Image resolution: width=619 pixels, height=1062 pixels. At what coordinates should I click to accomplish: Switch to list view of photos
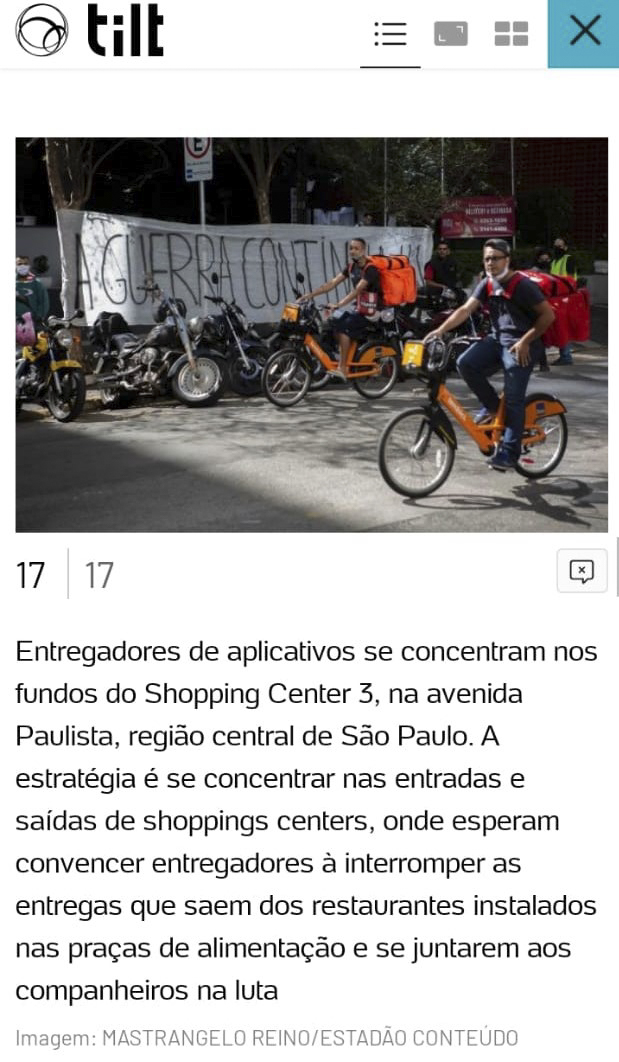390,34
